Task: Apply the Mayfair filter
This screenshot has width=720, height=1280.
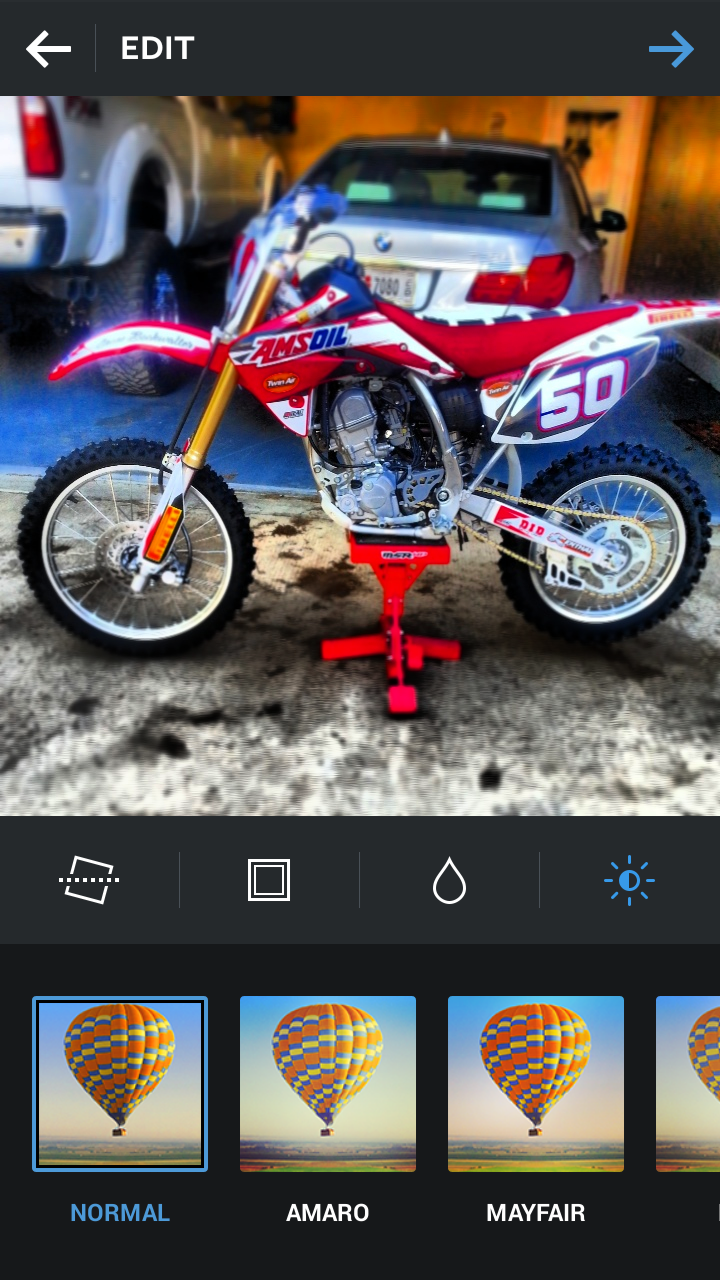Action: tap(536, 1084)
